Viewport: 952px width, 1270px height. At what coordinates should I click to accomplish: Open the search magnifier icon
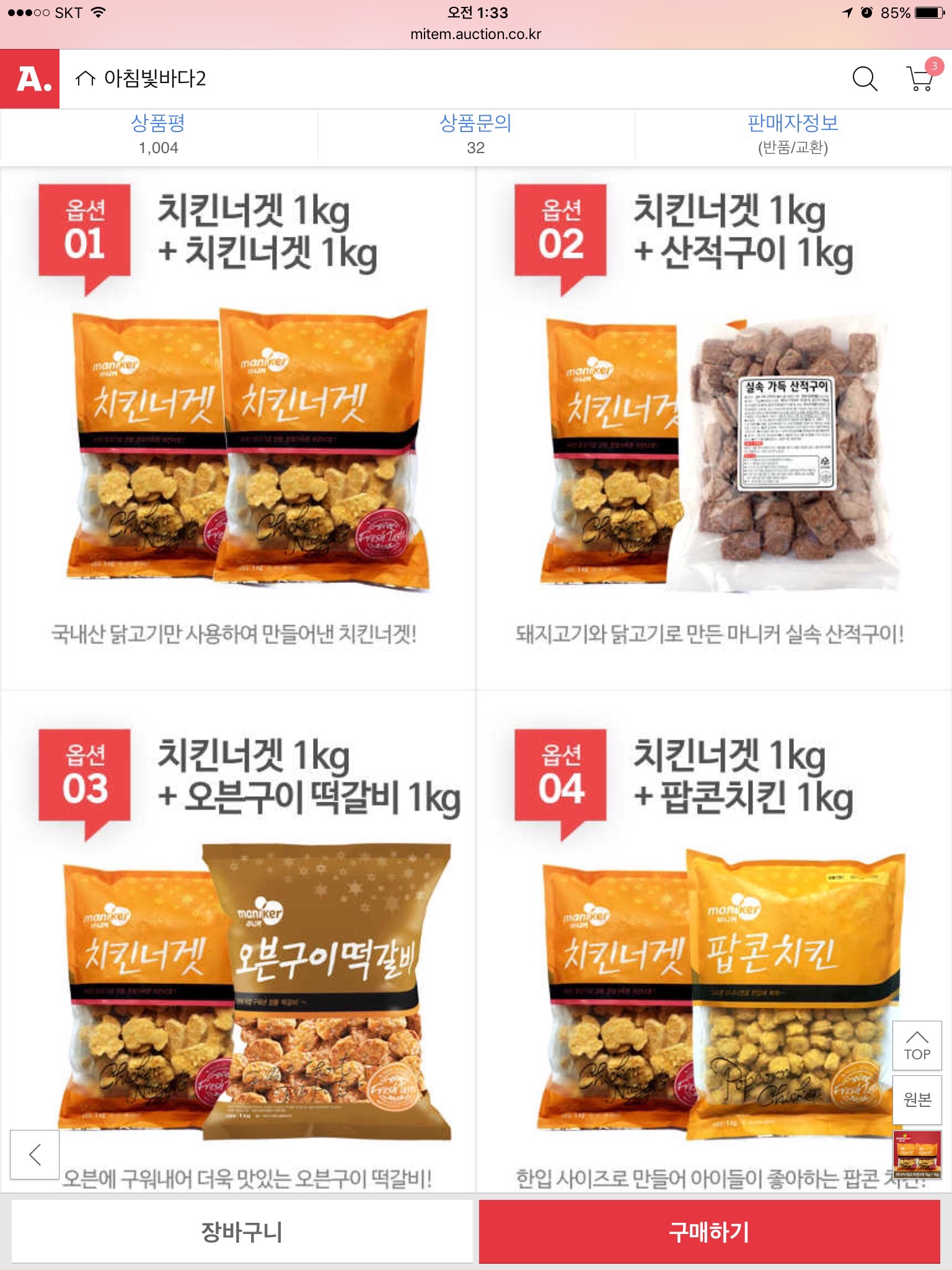click(x=865, y=79)
